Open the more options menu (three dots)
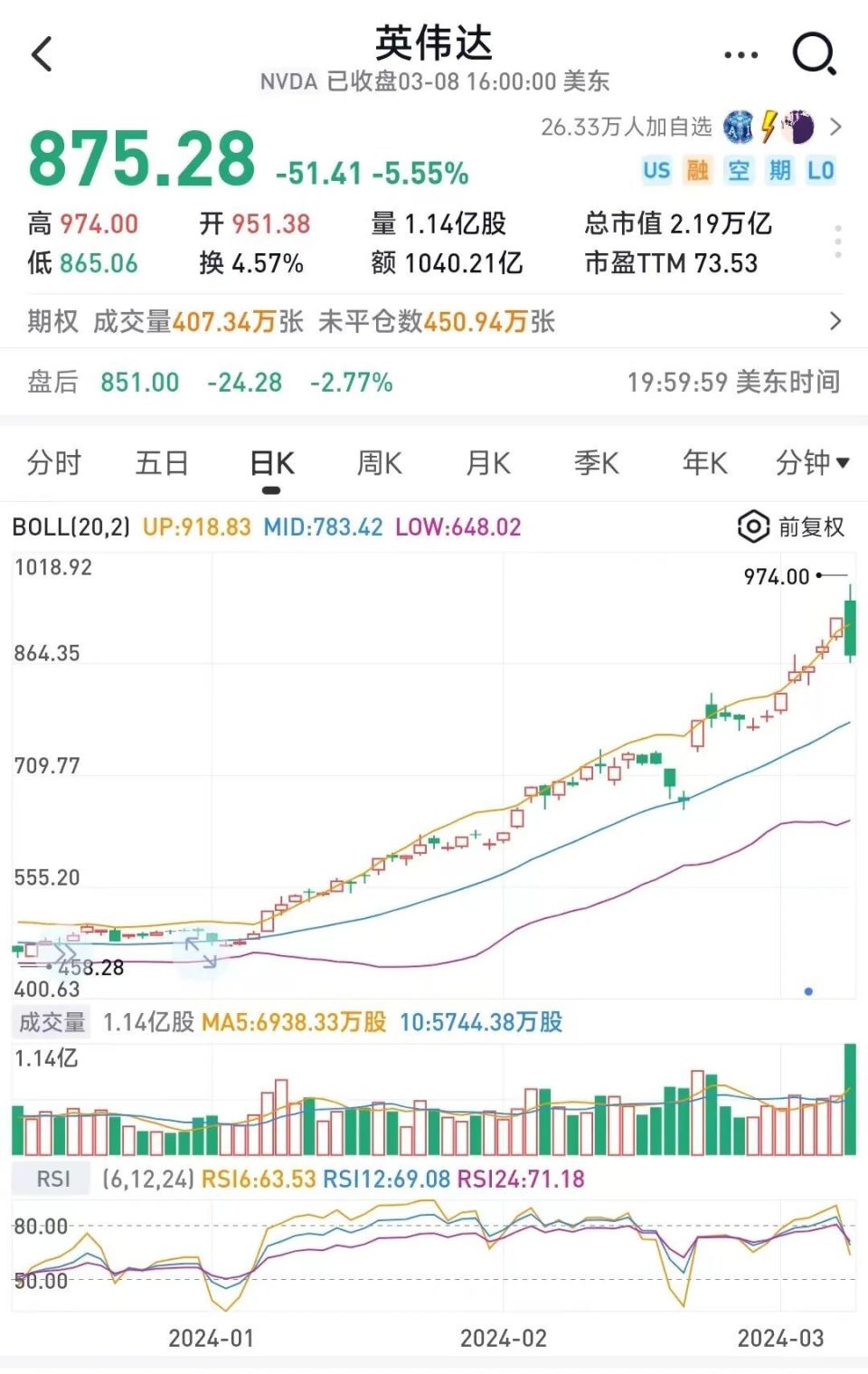 (740, 52)
